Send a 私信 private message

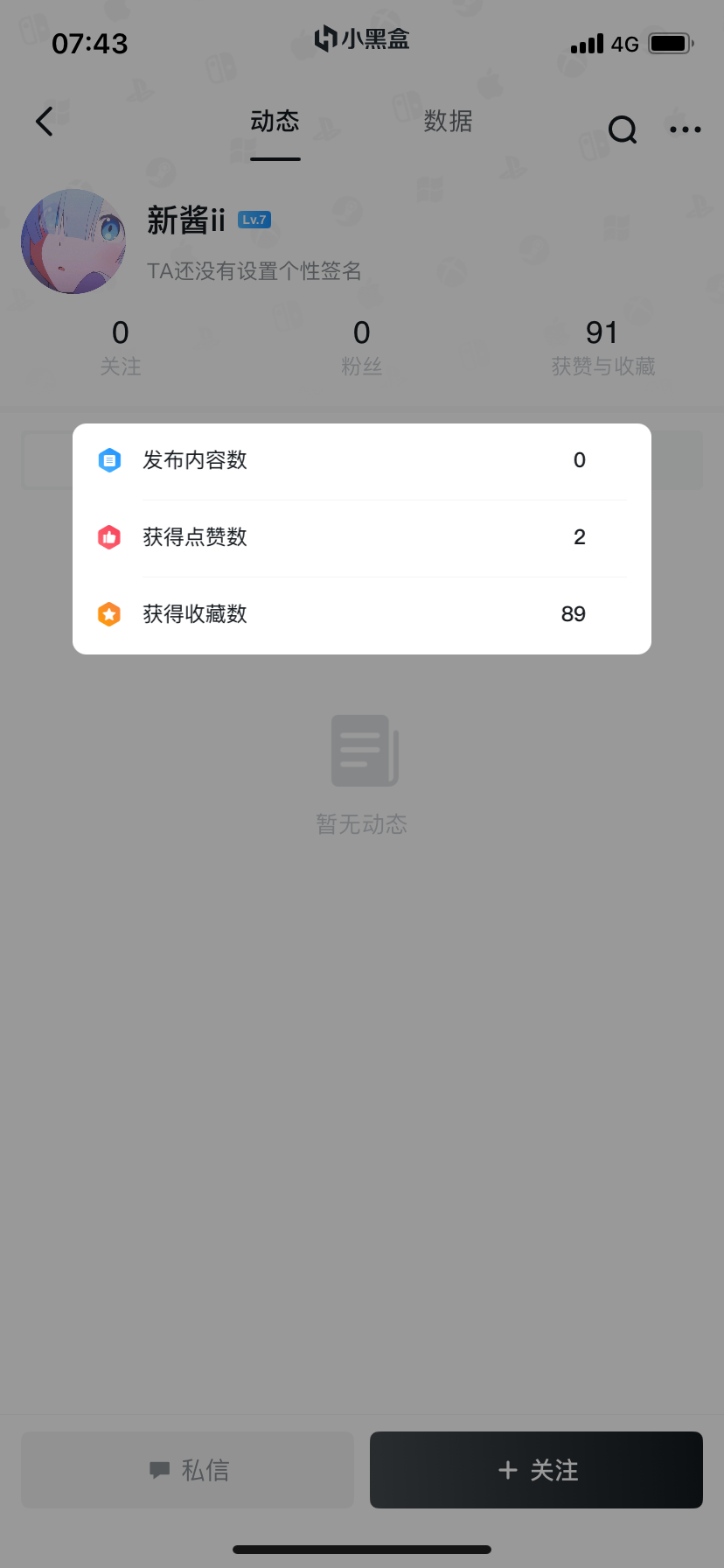[187, 1470]
